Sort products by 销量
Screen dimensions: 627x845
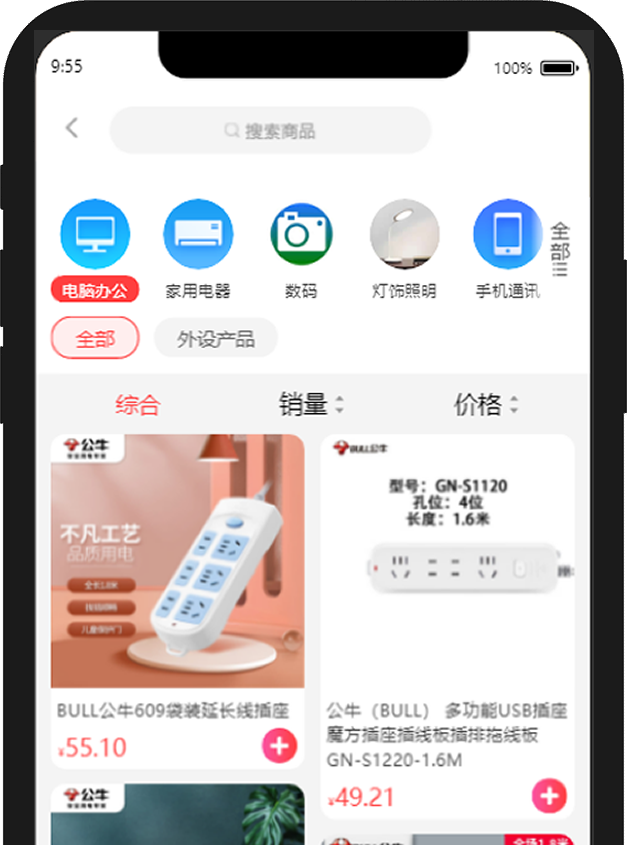(310, 405)
